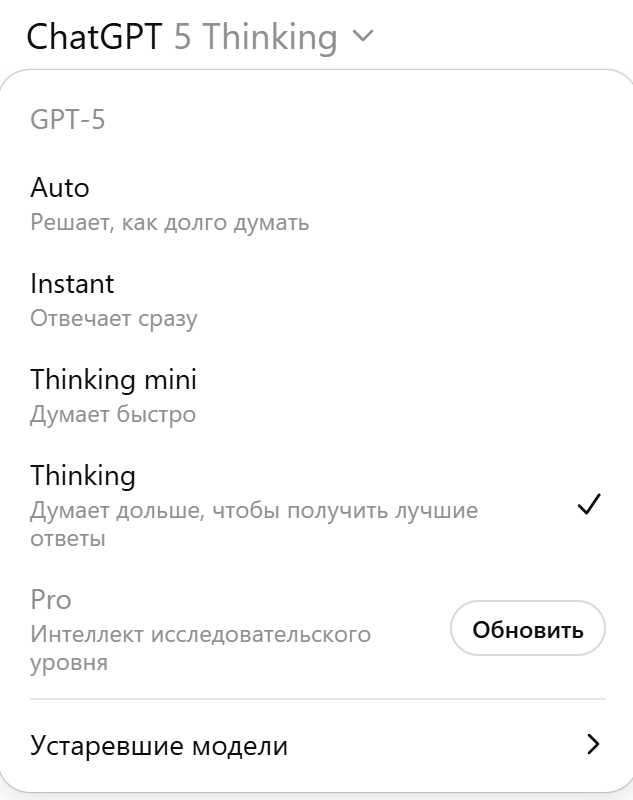Viewport: 633px width, 800px height.
Task: Switch to Thinking mini
Action: point(114,395)
